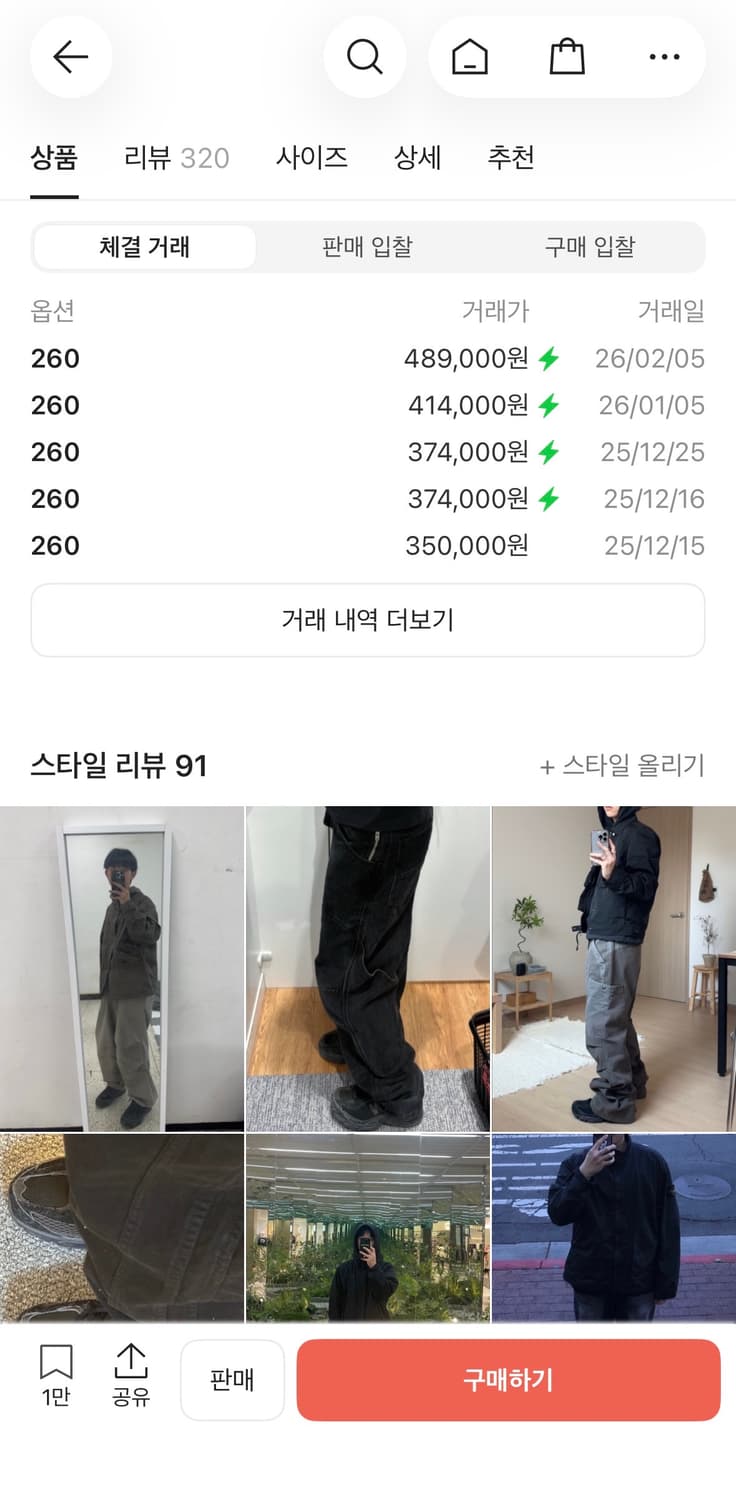Open the 사이즈 tab
This screenshot has height=1500, width=736.
coord(313,158)
